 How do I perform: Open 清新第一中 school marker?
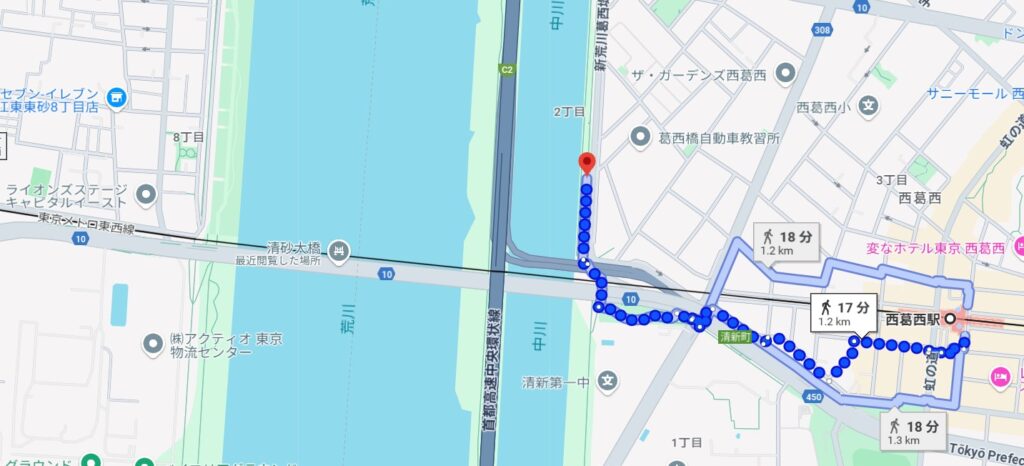[607, 380]
